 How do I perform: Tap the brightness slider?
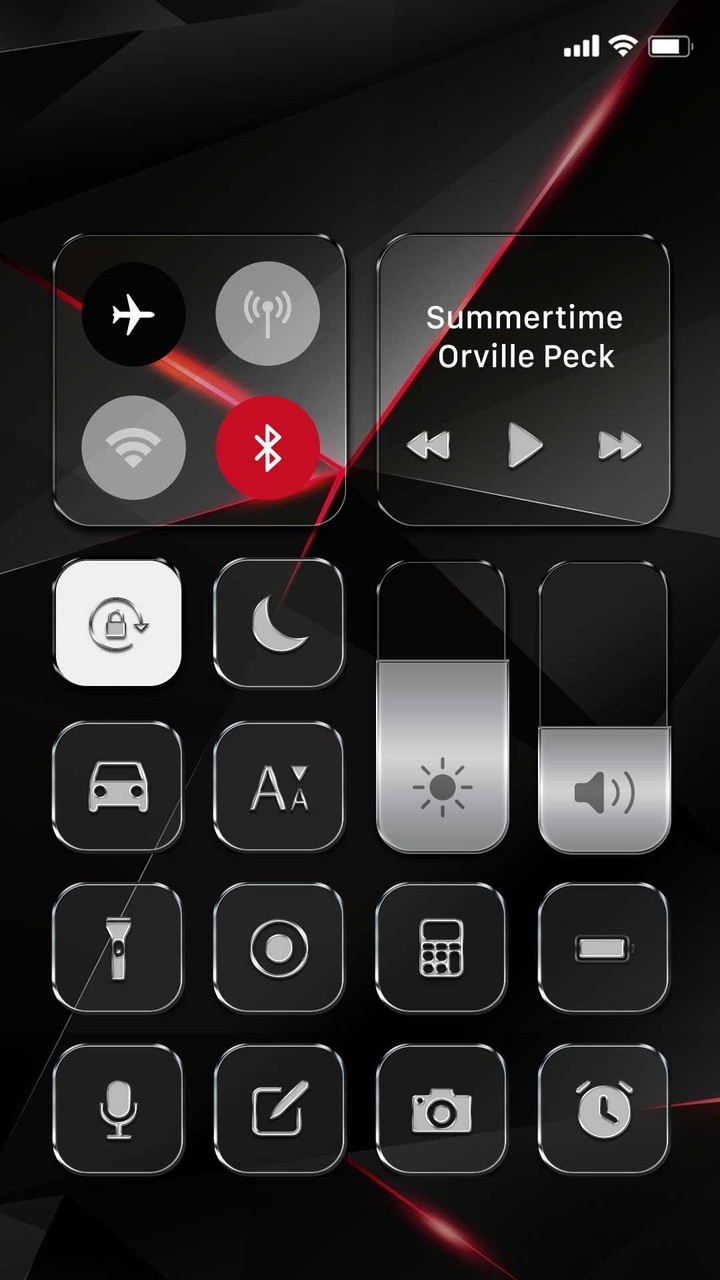point(441,706)
